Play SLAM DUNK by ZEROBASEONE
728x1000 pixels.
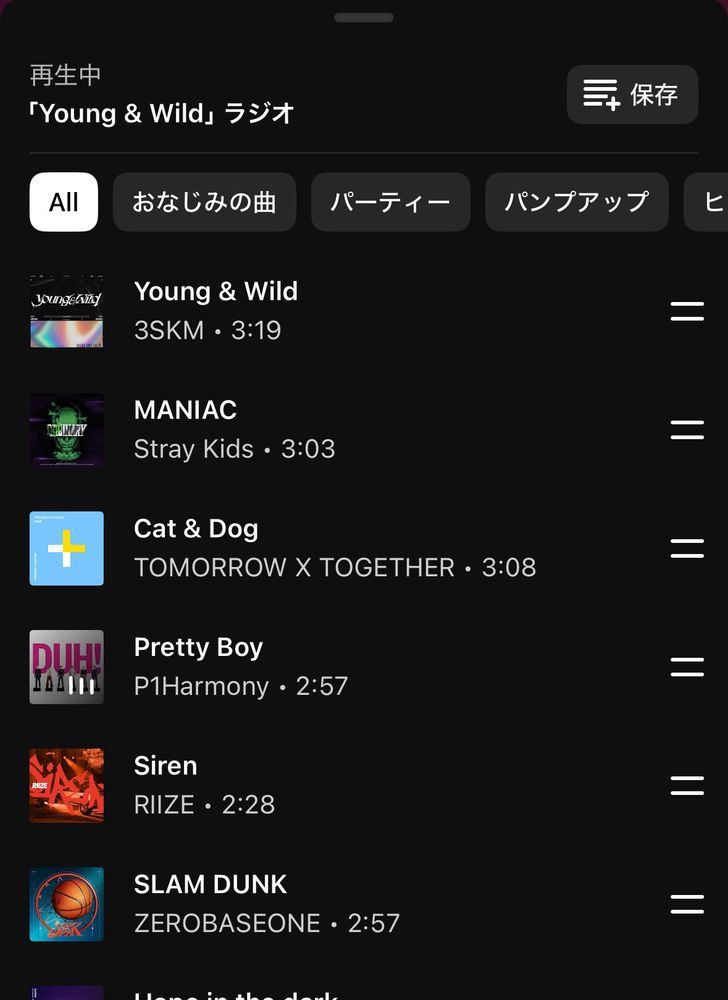267,904
